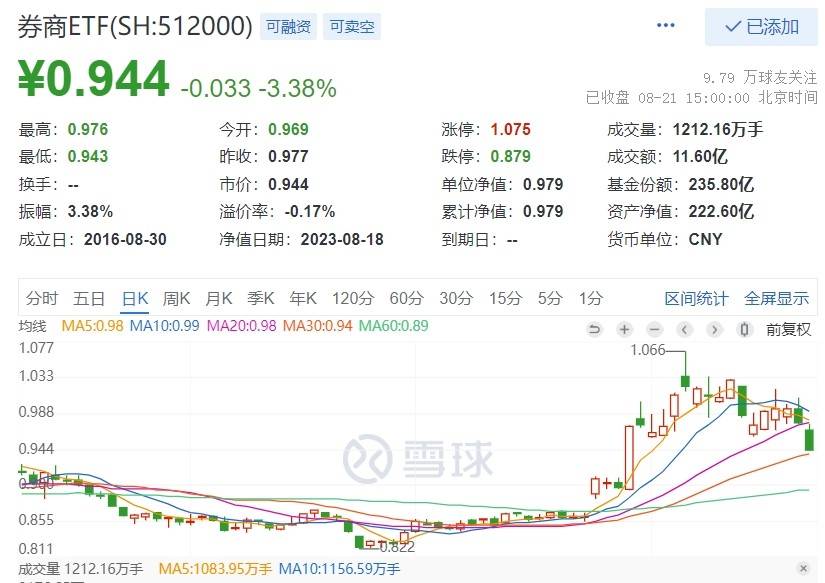Switch to the 月K chart tab

[x=219, y=298]
